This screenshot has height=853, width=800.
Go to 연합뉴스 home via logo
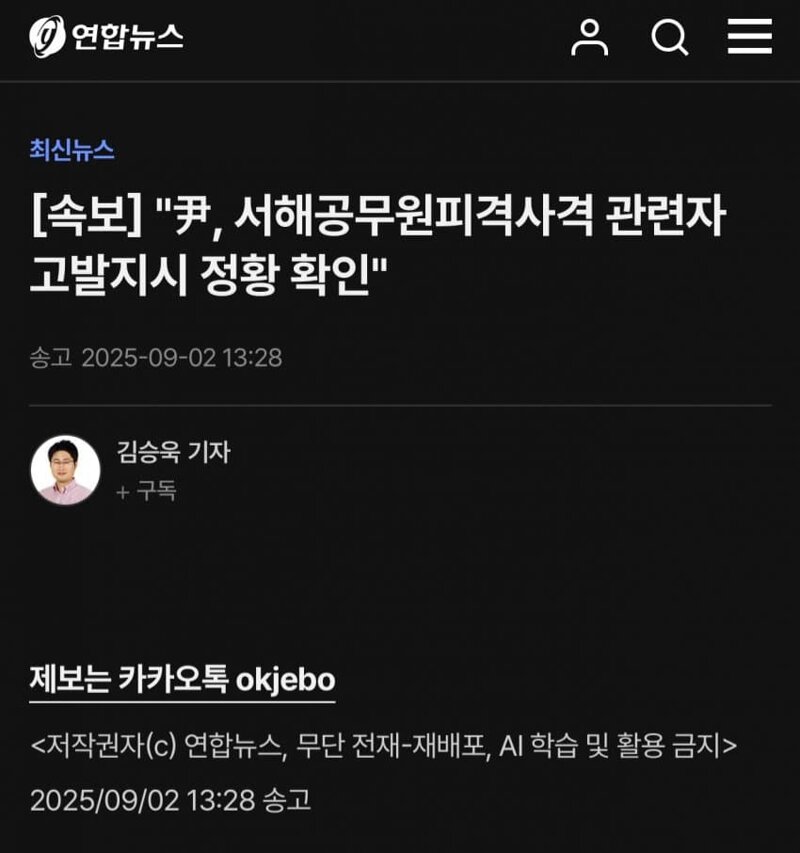point(106,37)
